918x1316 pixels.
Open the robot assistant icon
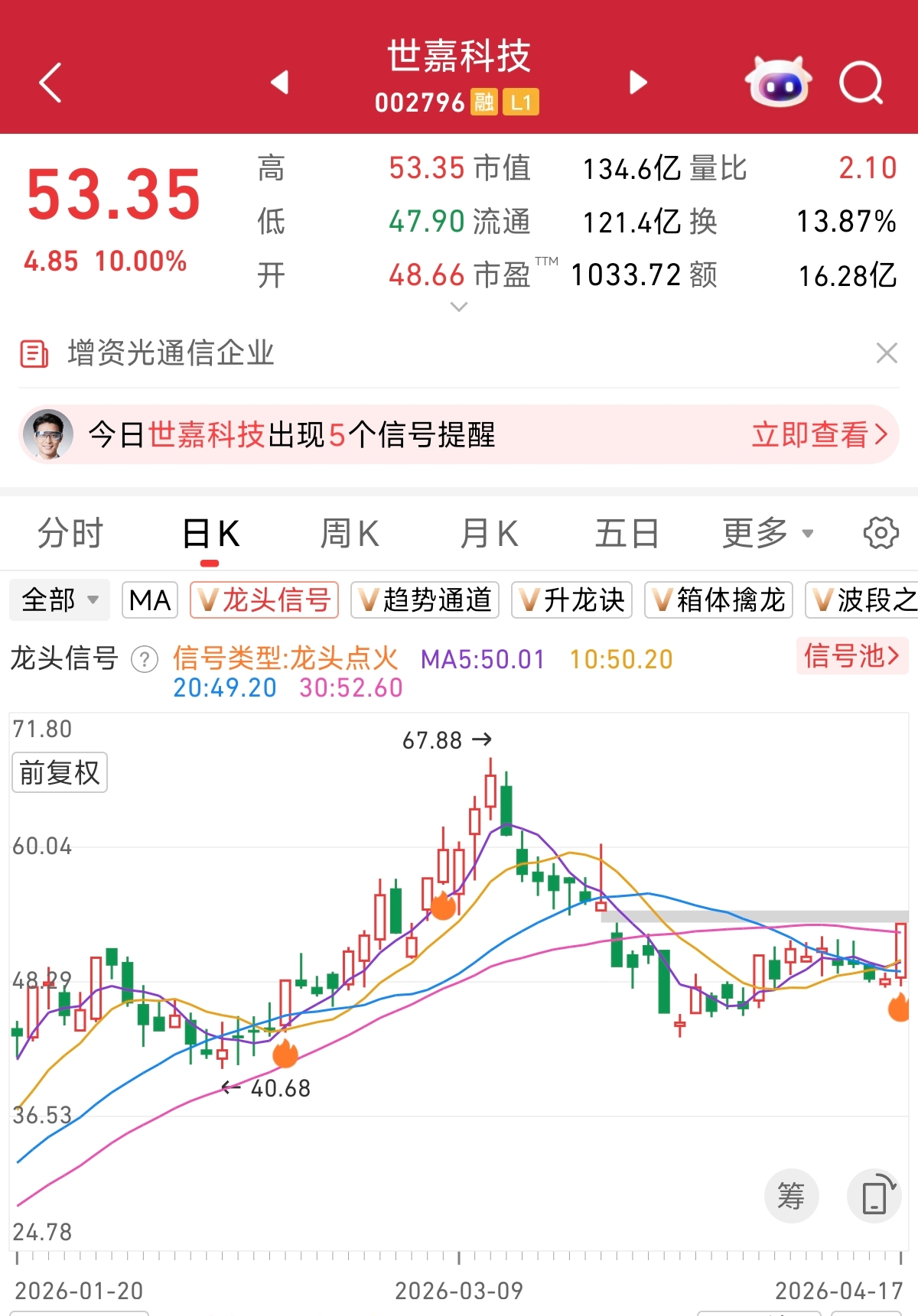778,82
